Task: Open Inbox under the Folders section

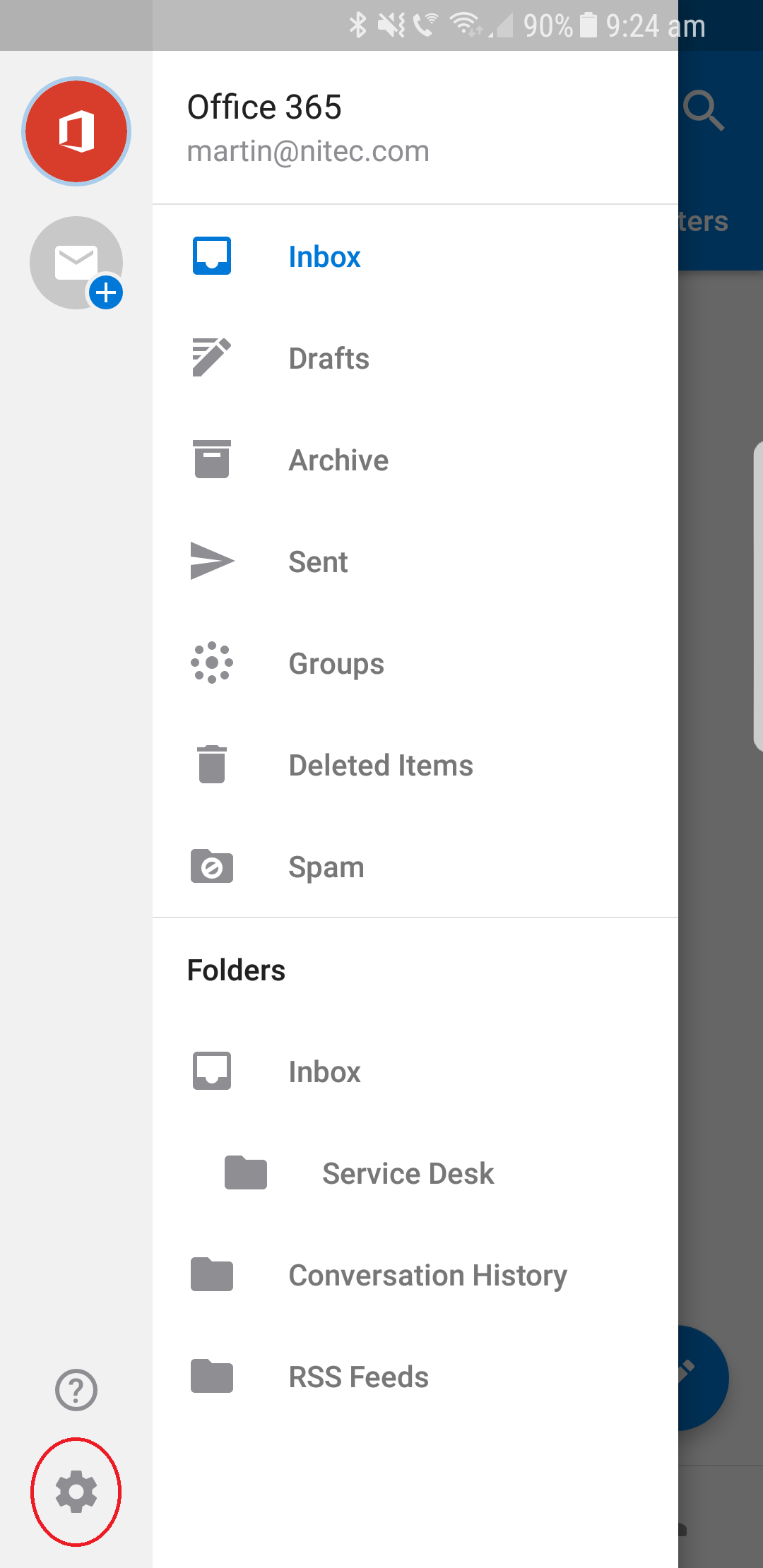Action: coord(325,1072)
